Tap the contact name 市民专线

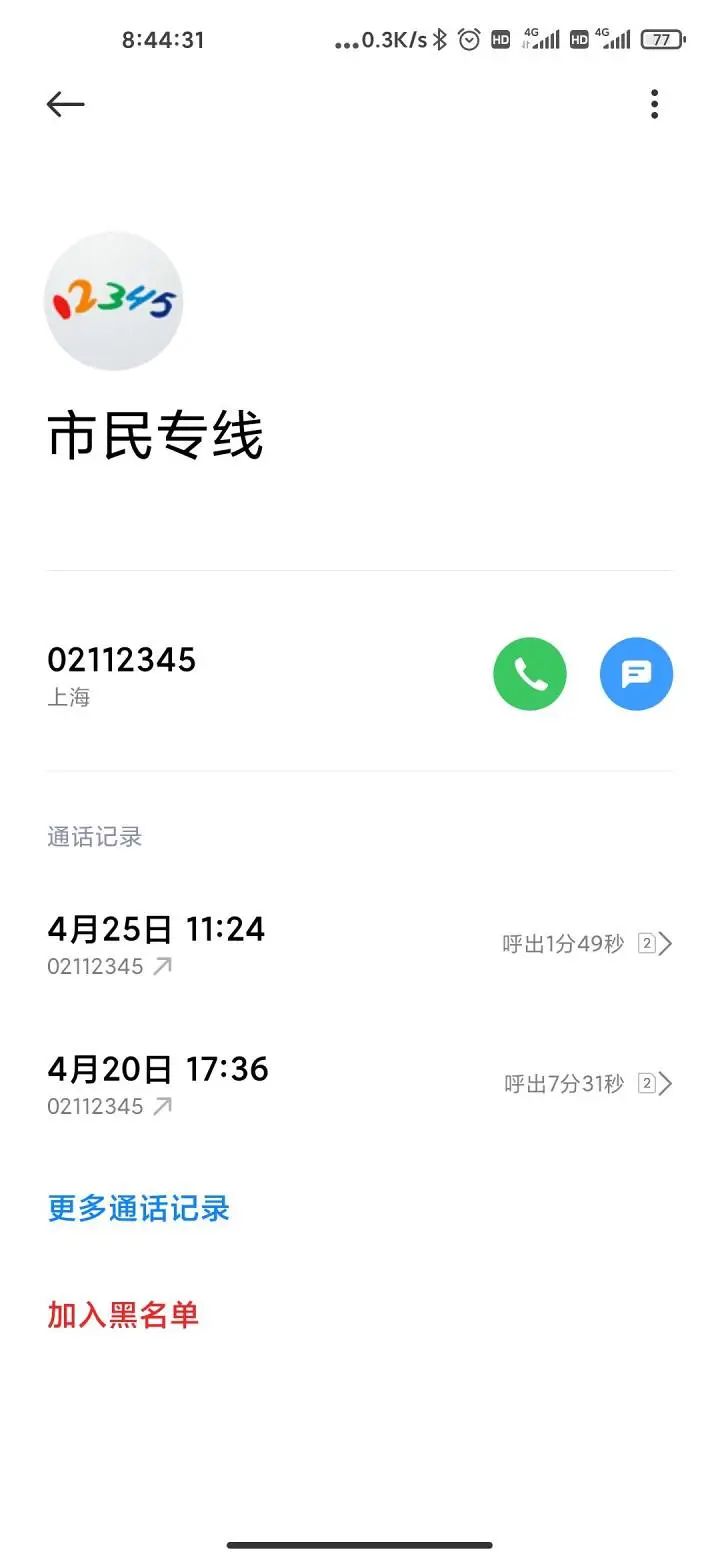pyautogui.click(x=156, y=433)
